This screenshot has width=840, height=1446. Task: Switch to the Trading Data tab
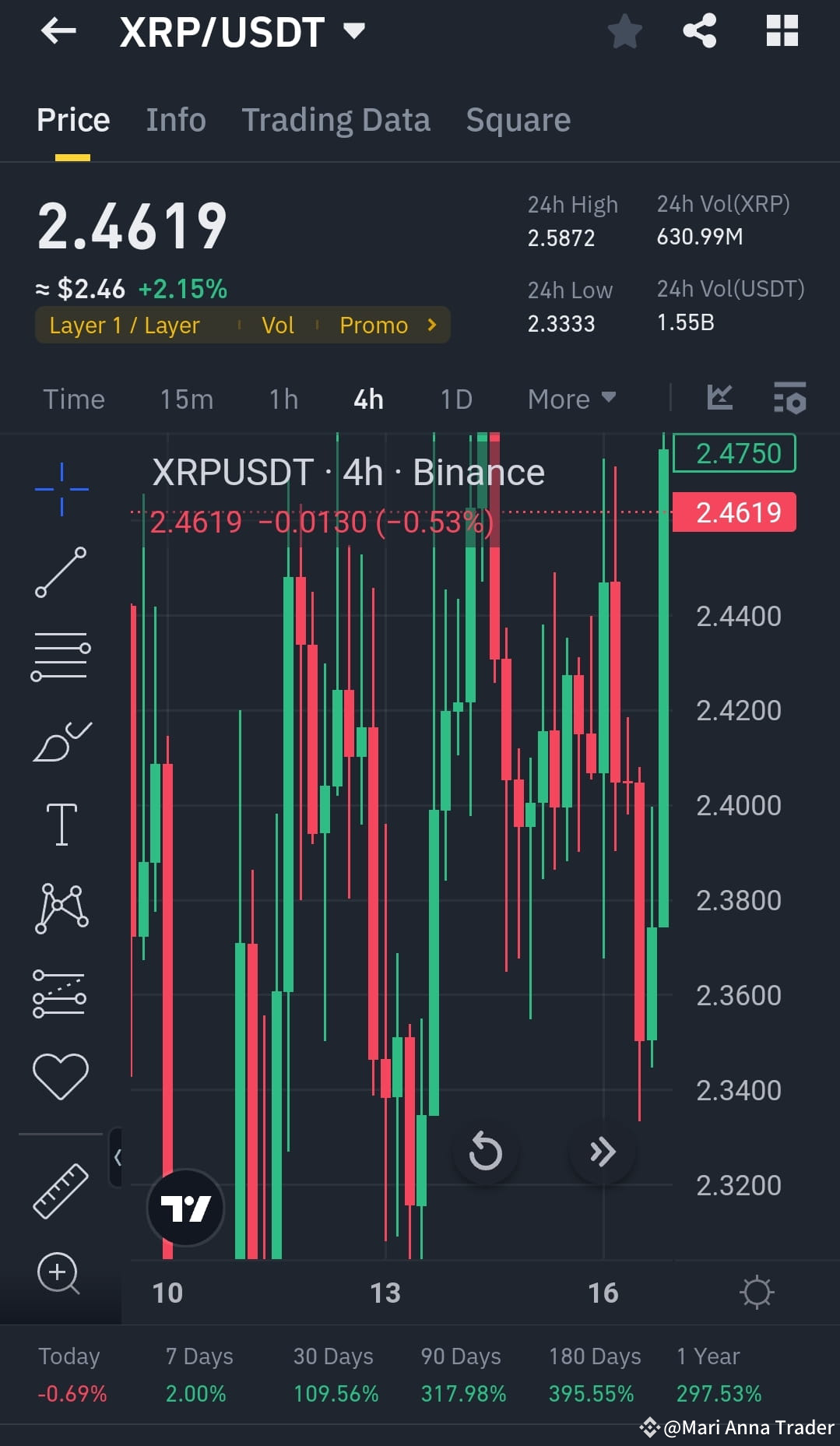click(x=336, y=119)
